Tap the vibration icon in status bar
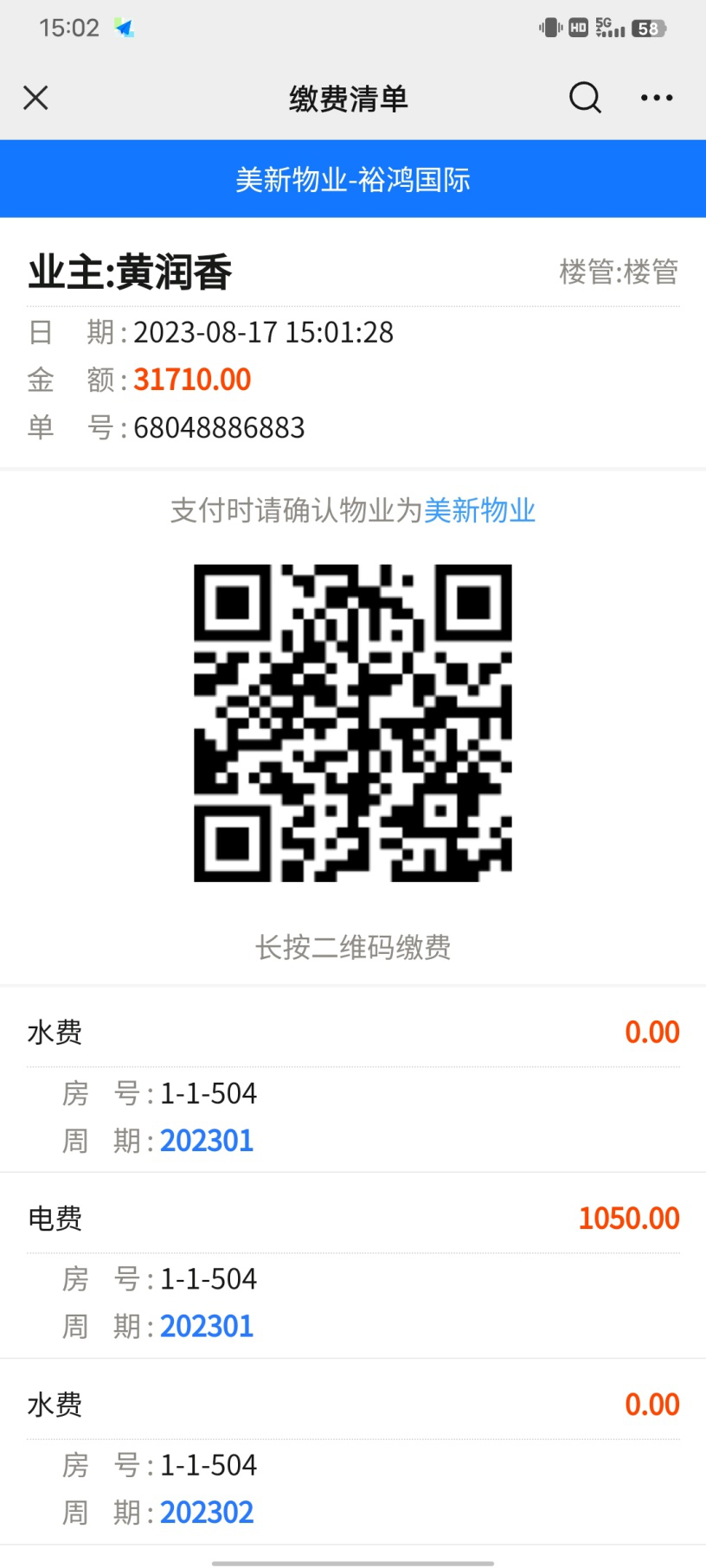The height and width of the screenshot is (1568, 706). click(548, 28)
